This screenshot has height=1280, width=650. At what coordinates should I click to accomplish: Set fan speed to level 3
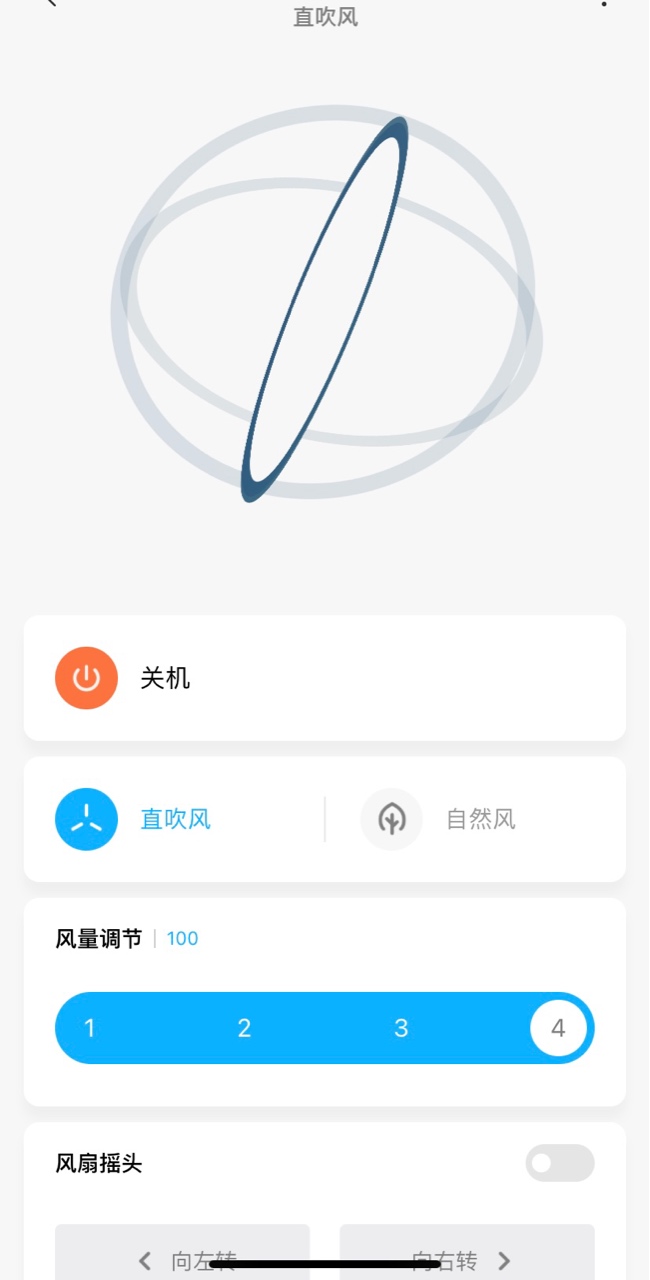(401, 1028)
